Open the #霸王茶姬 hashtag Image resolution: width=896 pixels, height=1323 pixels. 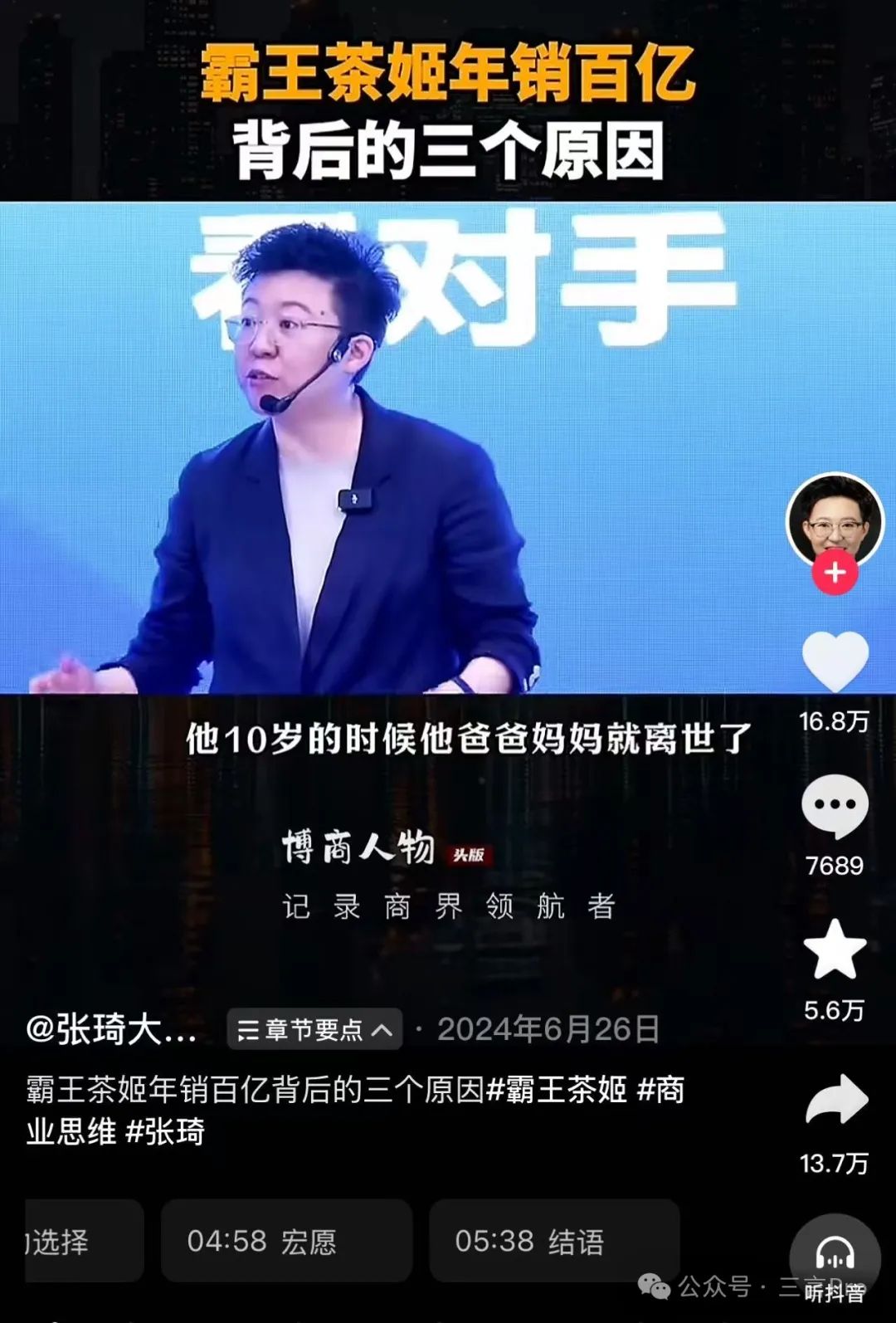coord(556,1090)
